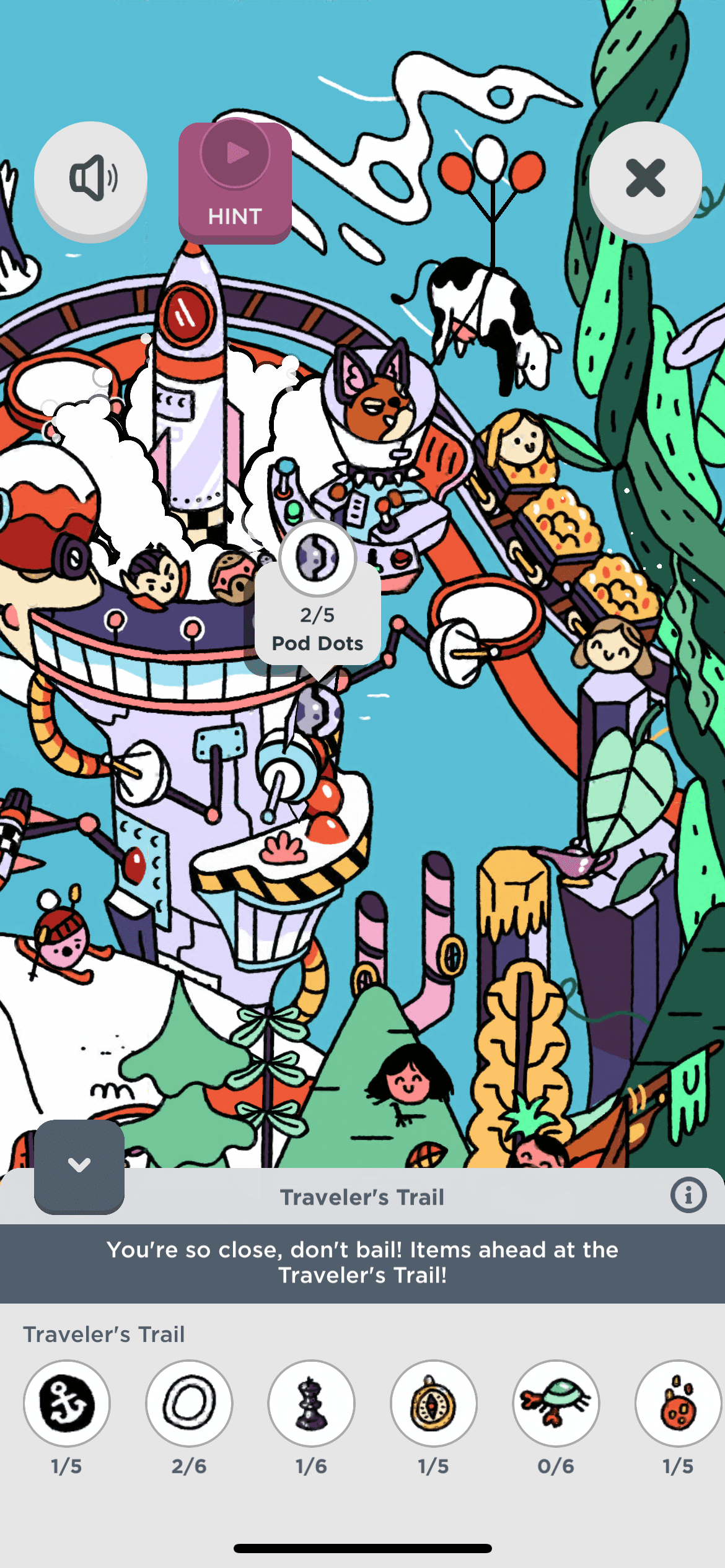The width and height of the screenshot is (725, 1568).
Task: Mute the game sound
Action: pyautogui.click(x=90, y=178)
